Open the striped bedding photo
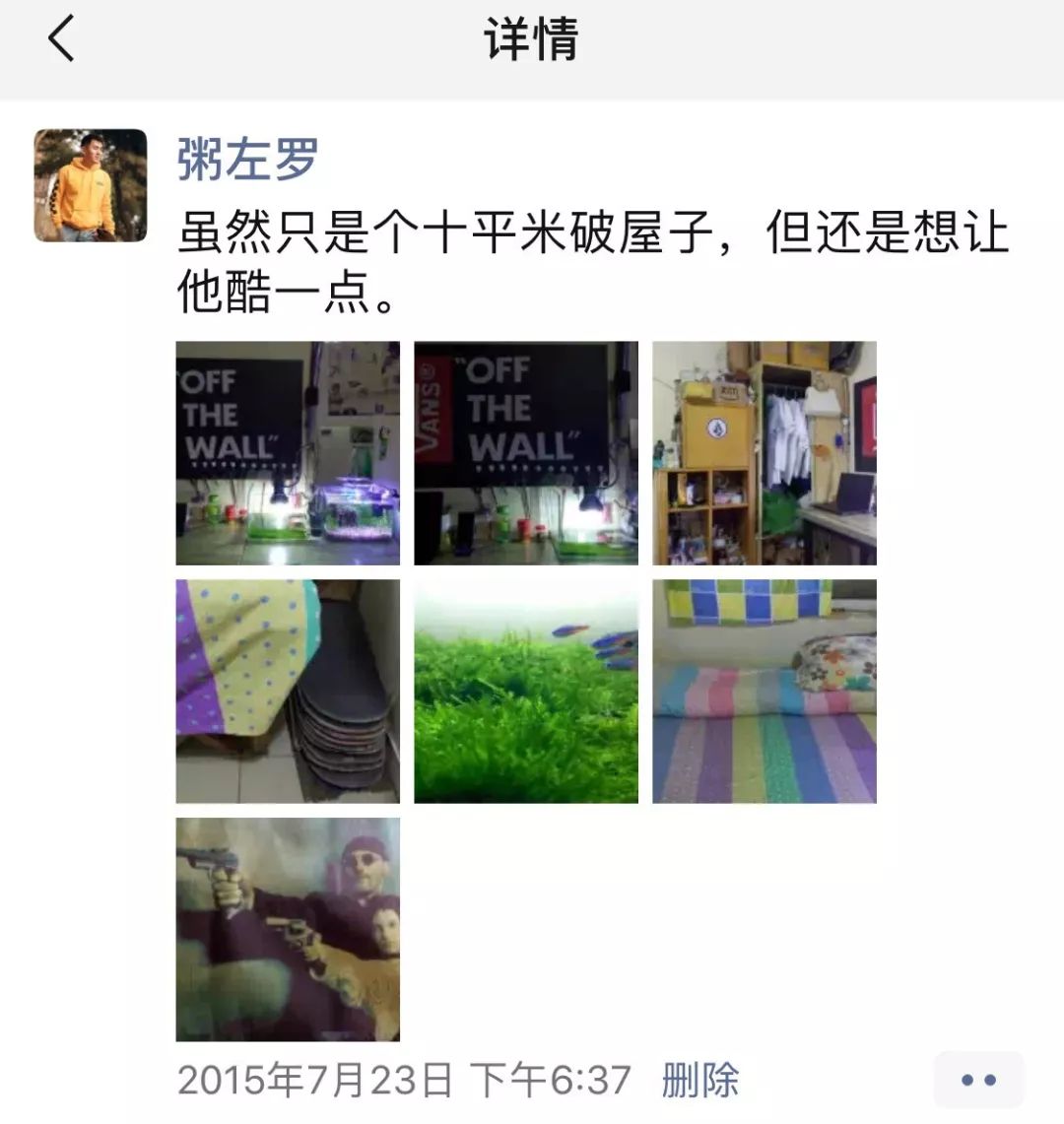Screen dimensions: 1064x1124 765,691
